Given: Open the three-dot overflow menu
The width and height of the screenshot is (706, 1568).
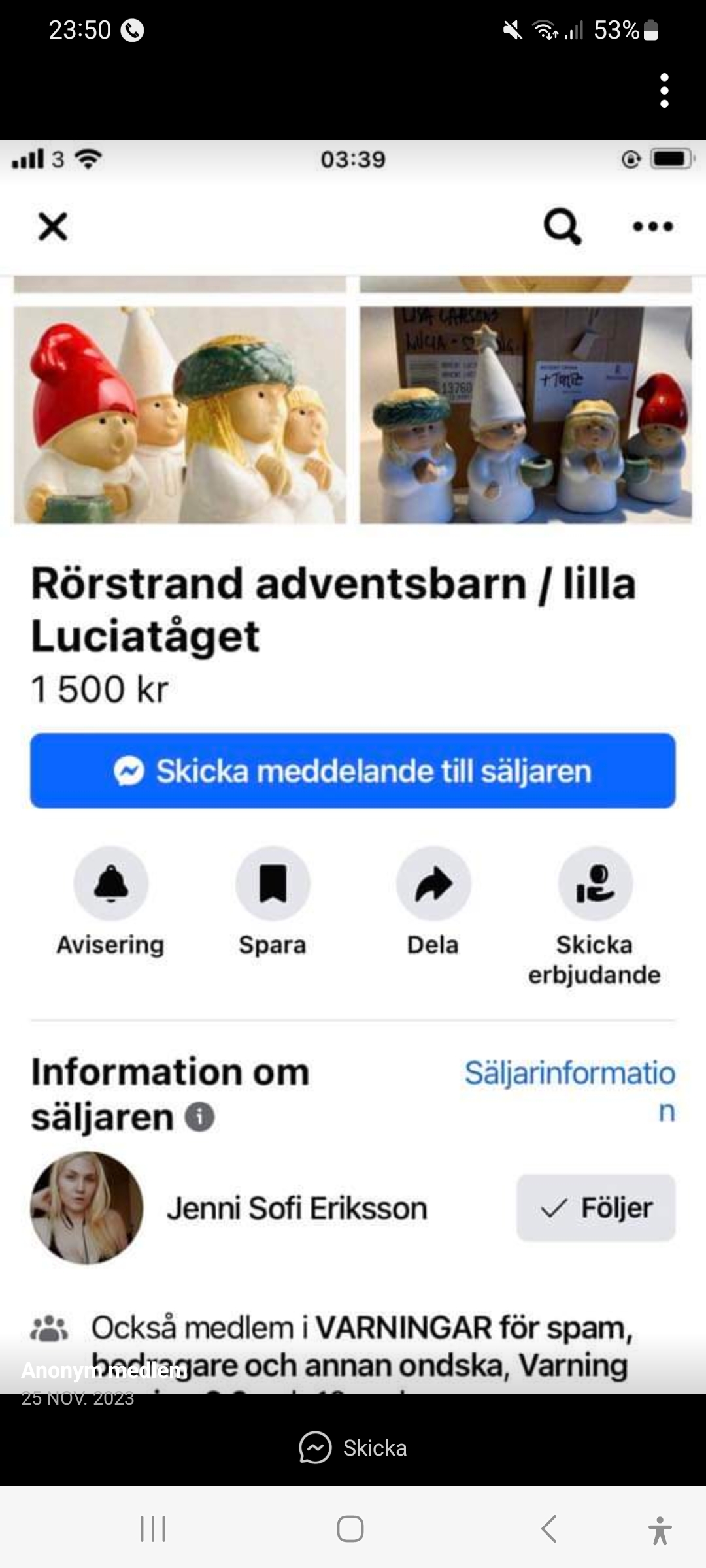Looking at the screenshot, I should click(x=664, y=90).
